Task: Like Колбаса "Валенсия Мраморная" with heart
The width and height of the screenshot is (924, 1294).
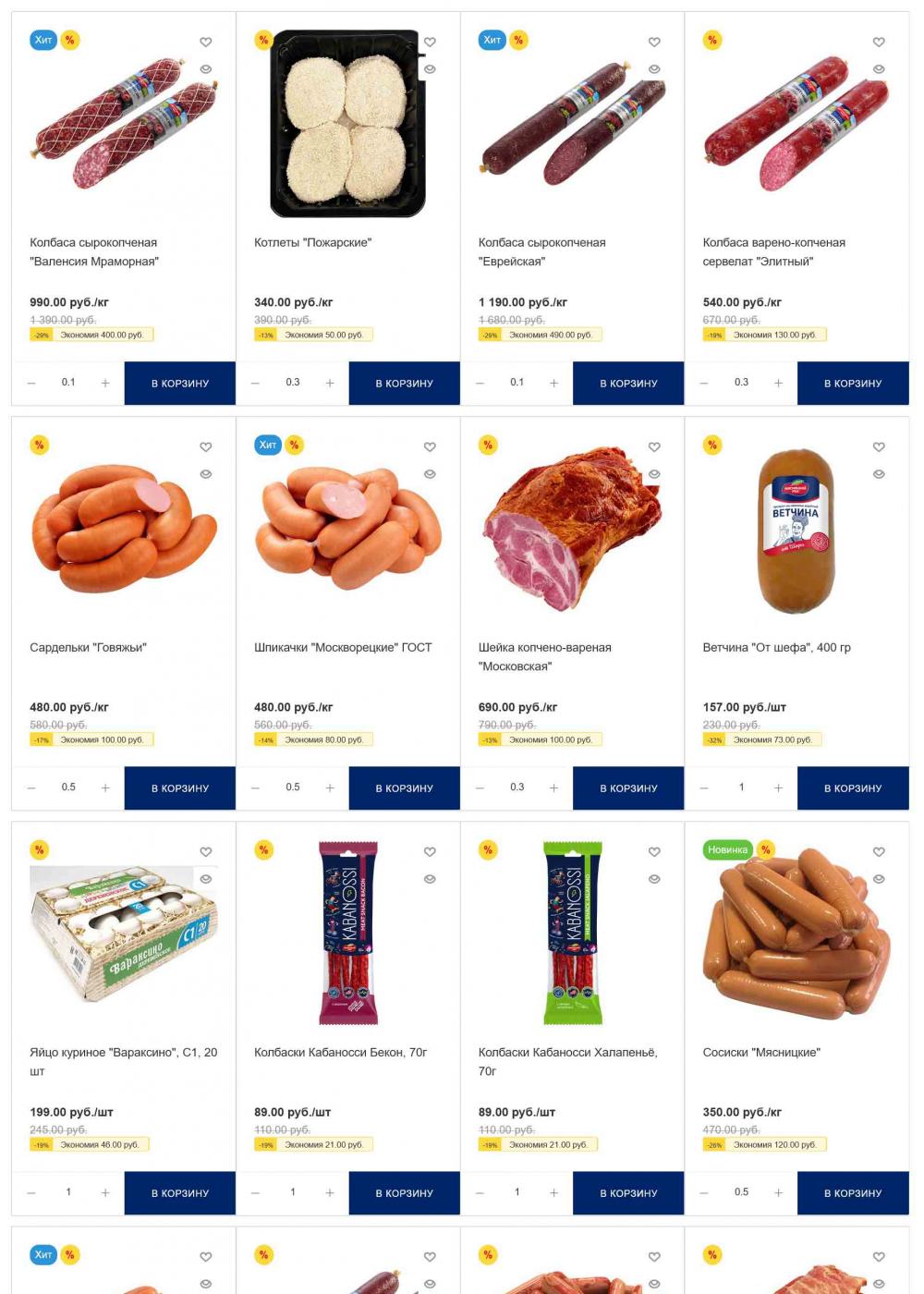Action: [206, 42]
